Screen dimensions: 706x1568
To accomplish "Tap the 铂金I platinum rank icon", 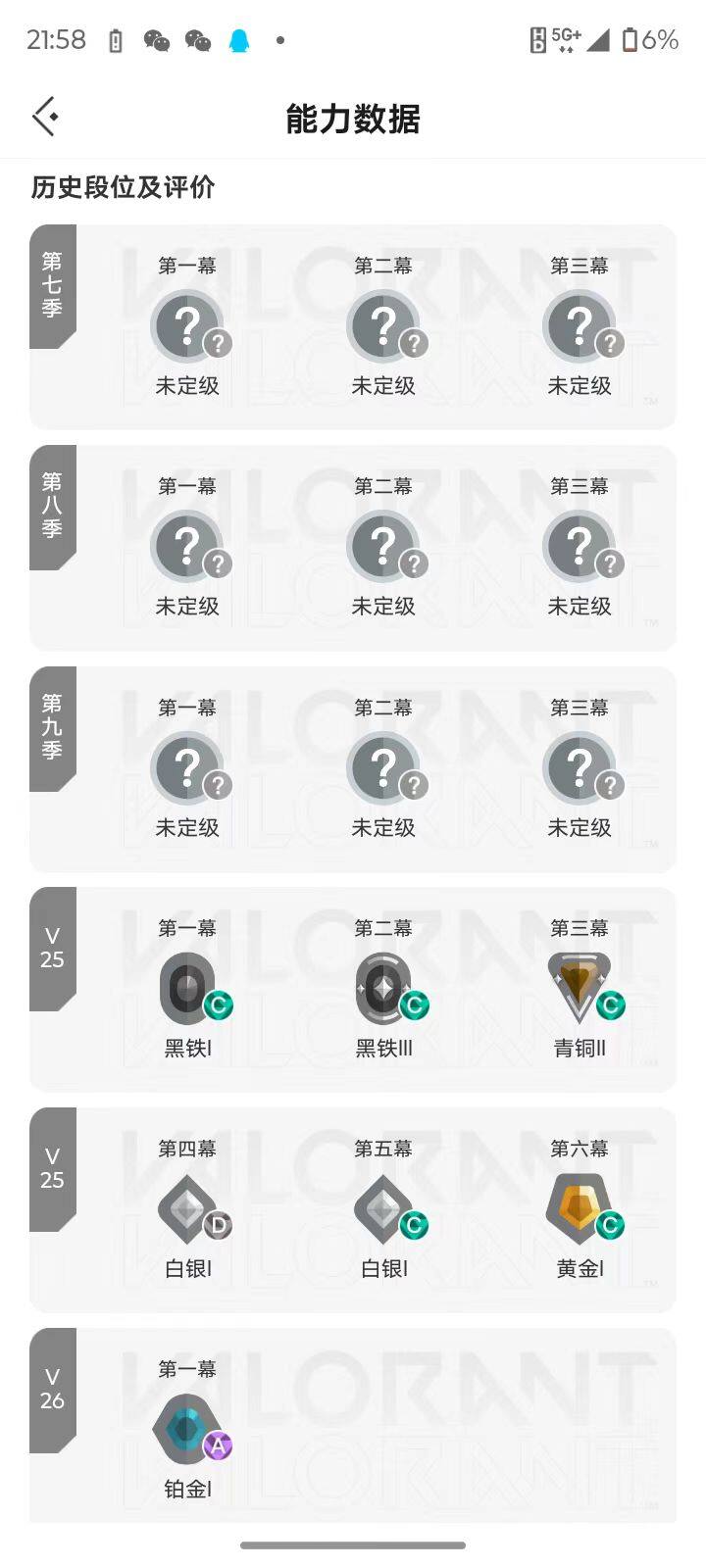I will pos(186,1428).
